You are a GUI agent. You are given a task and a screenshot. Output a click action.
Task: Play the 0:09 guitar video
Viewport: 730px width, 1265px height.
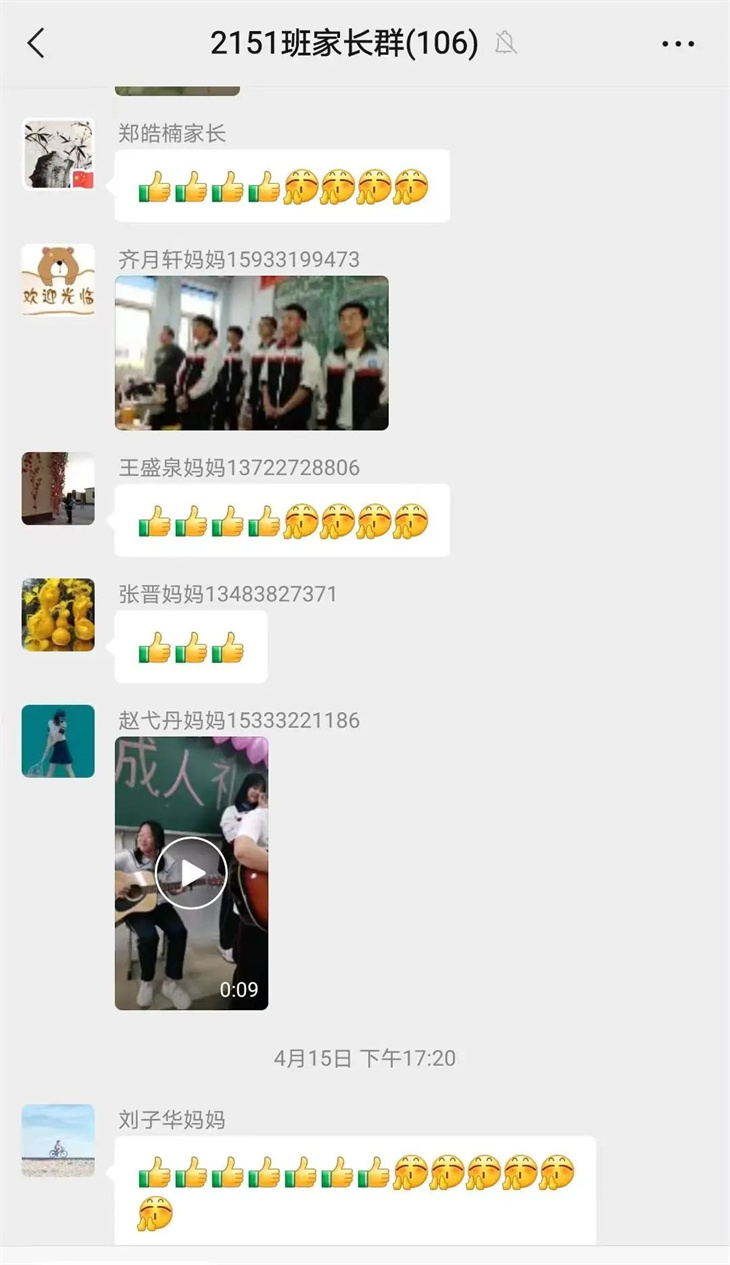191,873
